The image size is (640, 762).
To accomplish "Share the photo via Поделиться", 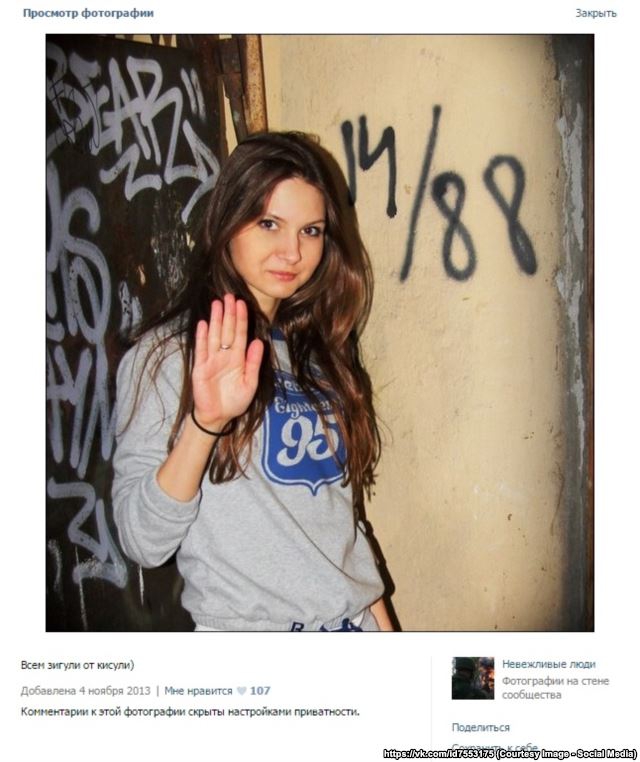I will point(480,727).
